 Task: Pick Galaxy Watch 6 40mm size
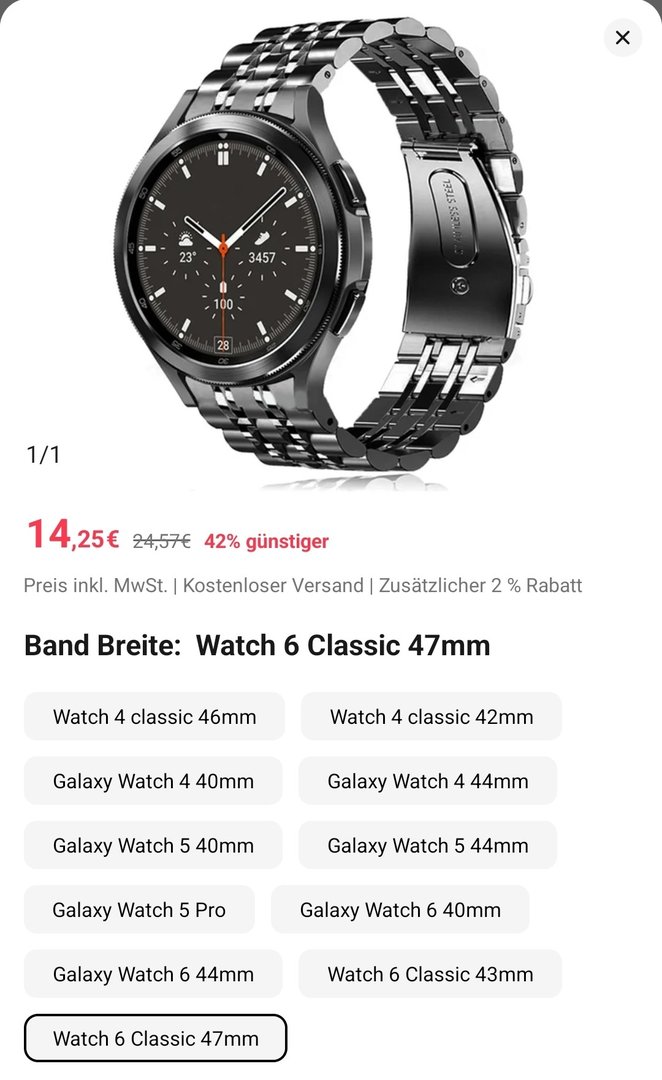click(400, 910)
